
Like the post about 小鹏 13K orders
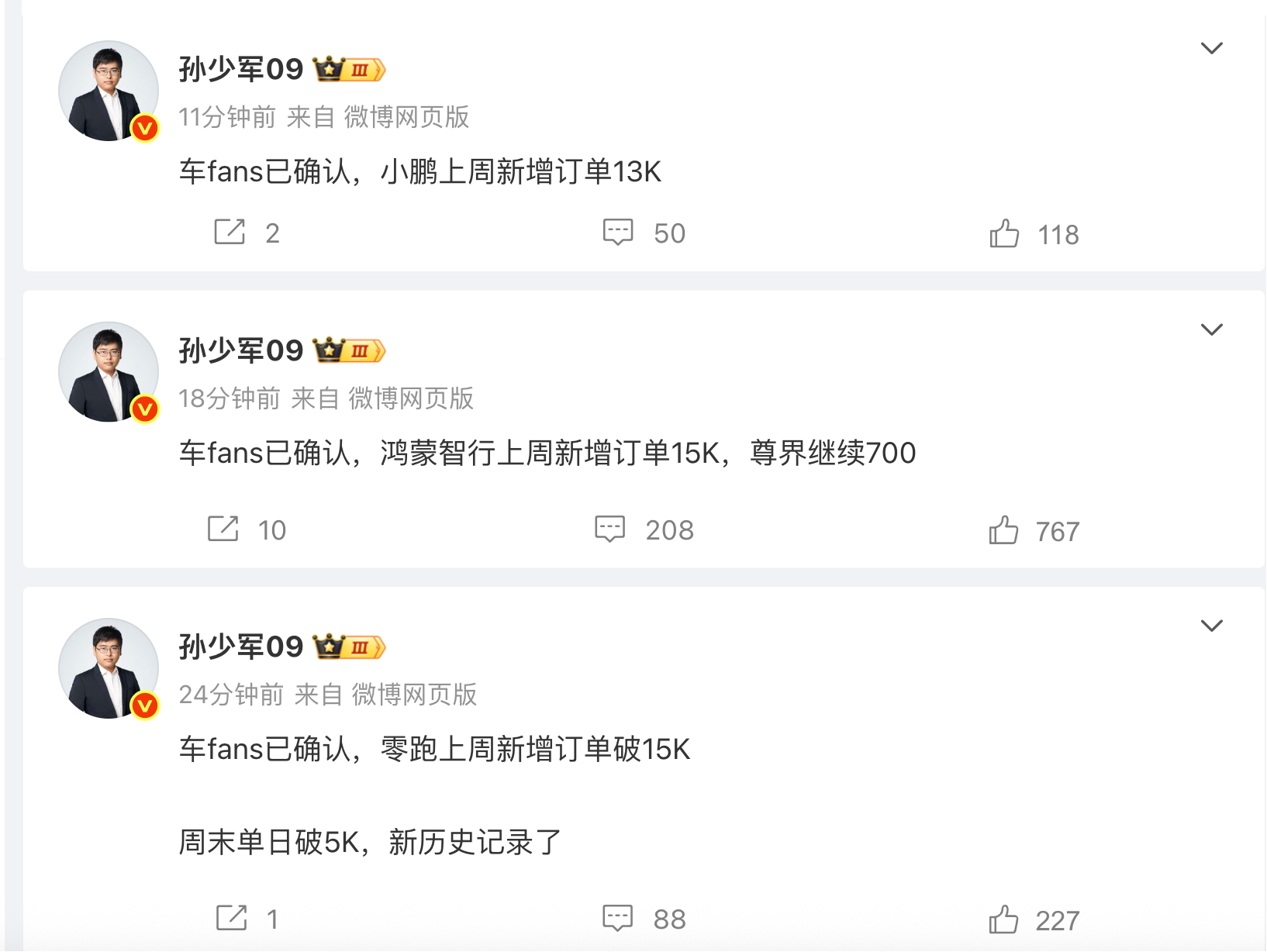[x=1004, y=233]
